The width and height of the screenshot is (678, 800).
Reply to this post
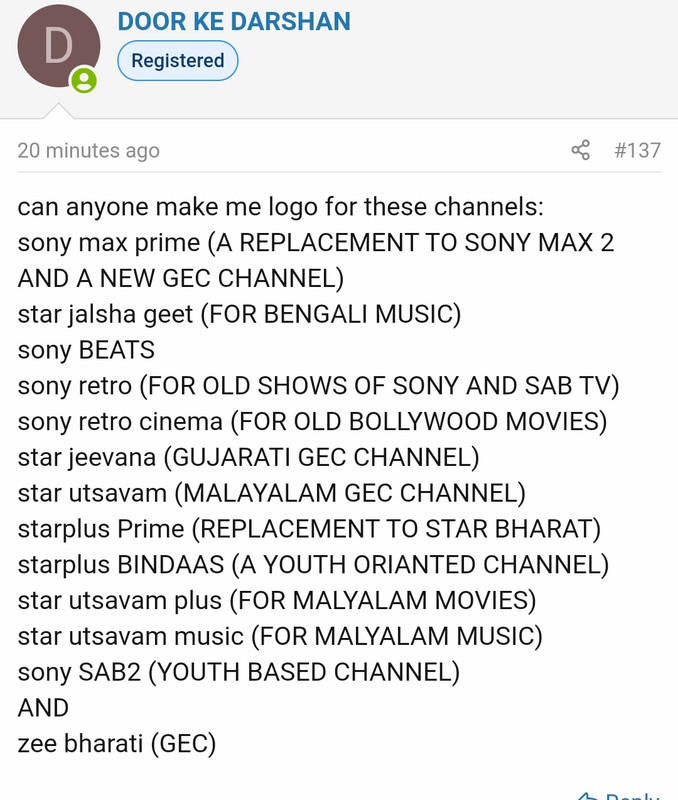tap(620, 795)
